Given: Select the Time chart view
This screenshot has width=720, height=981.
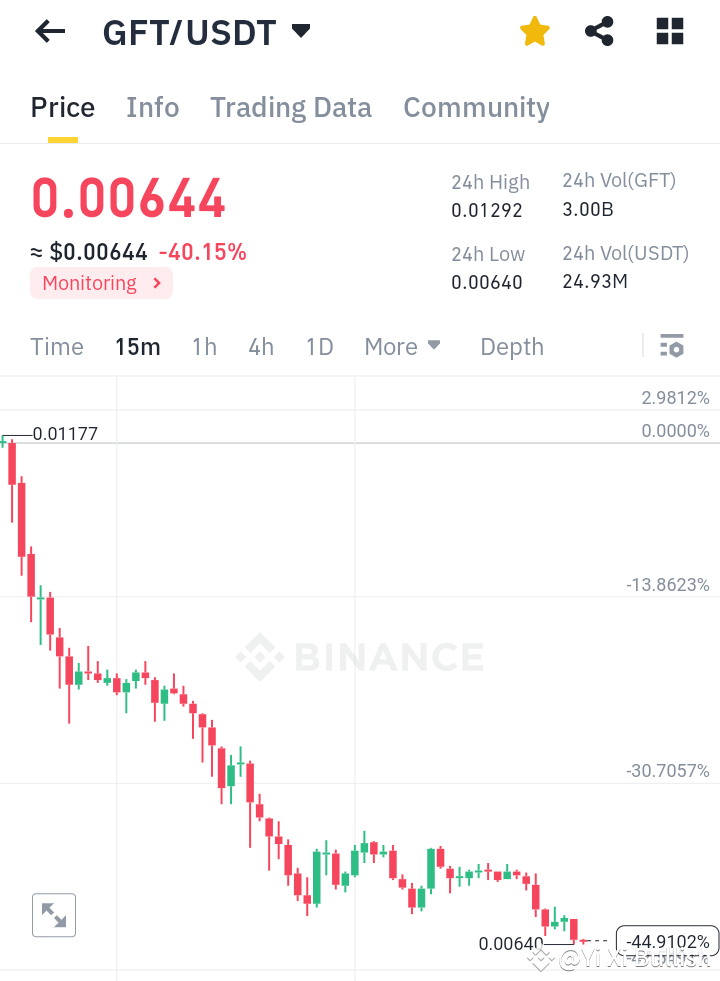Looking at the screenshot, I should pyautogui.click(x=56, y=346).
